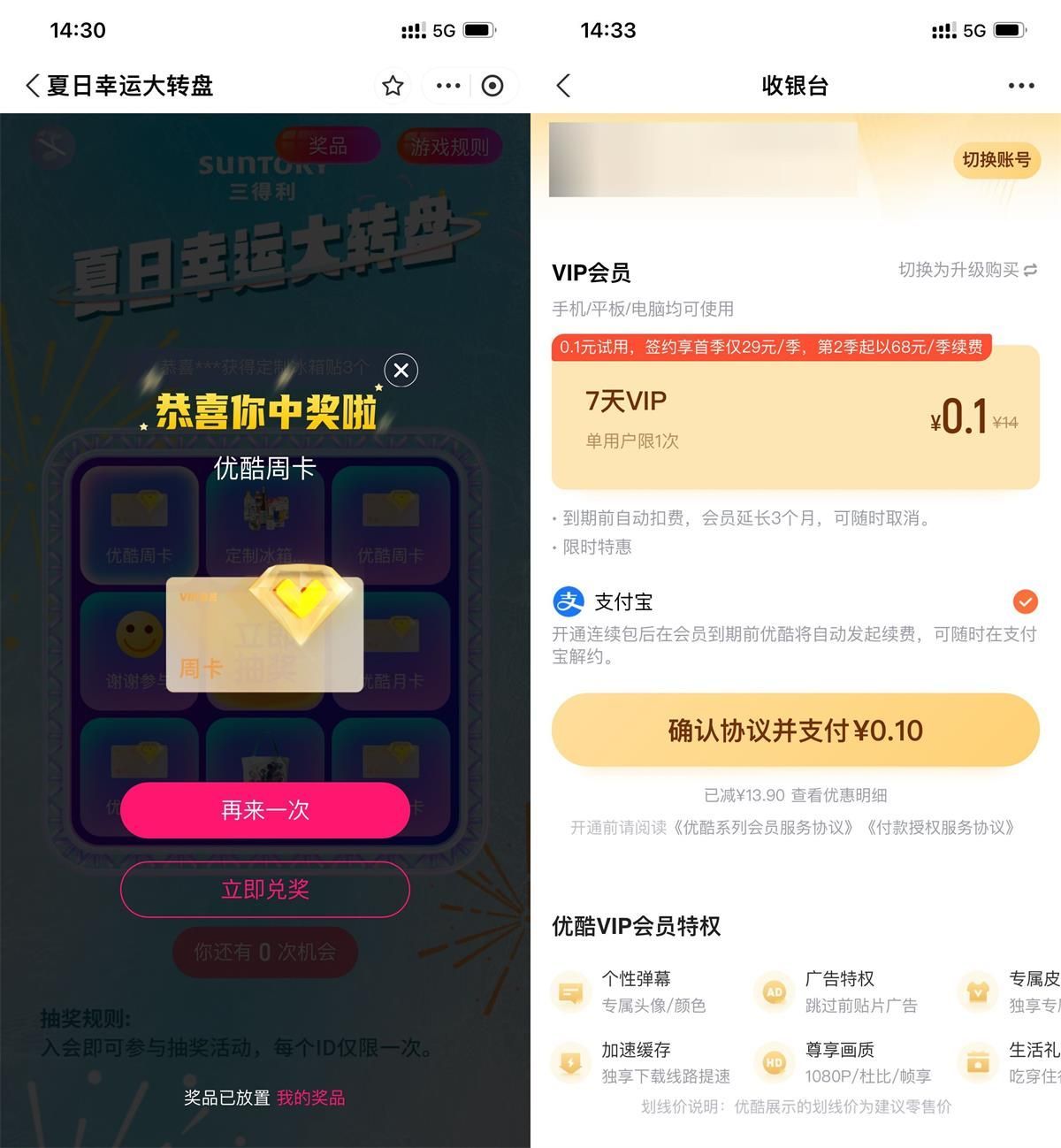Open the overflow menu beside the star icon
Viewport: 1061px width, 1148px height.
pos(448,86)
